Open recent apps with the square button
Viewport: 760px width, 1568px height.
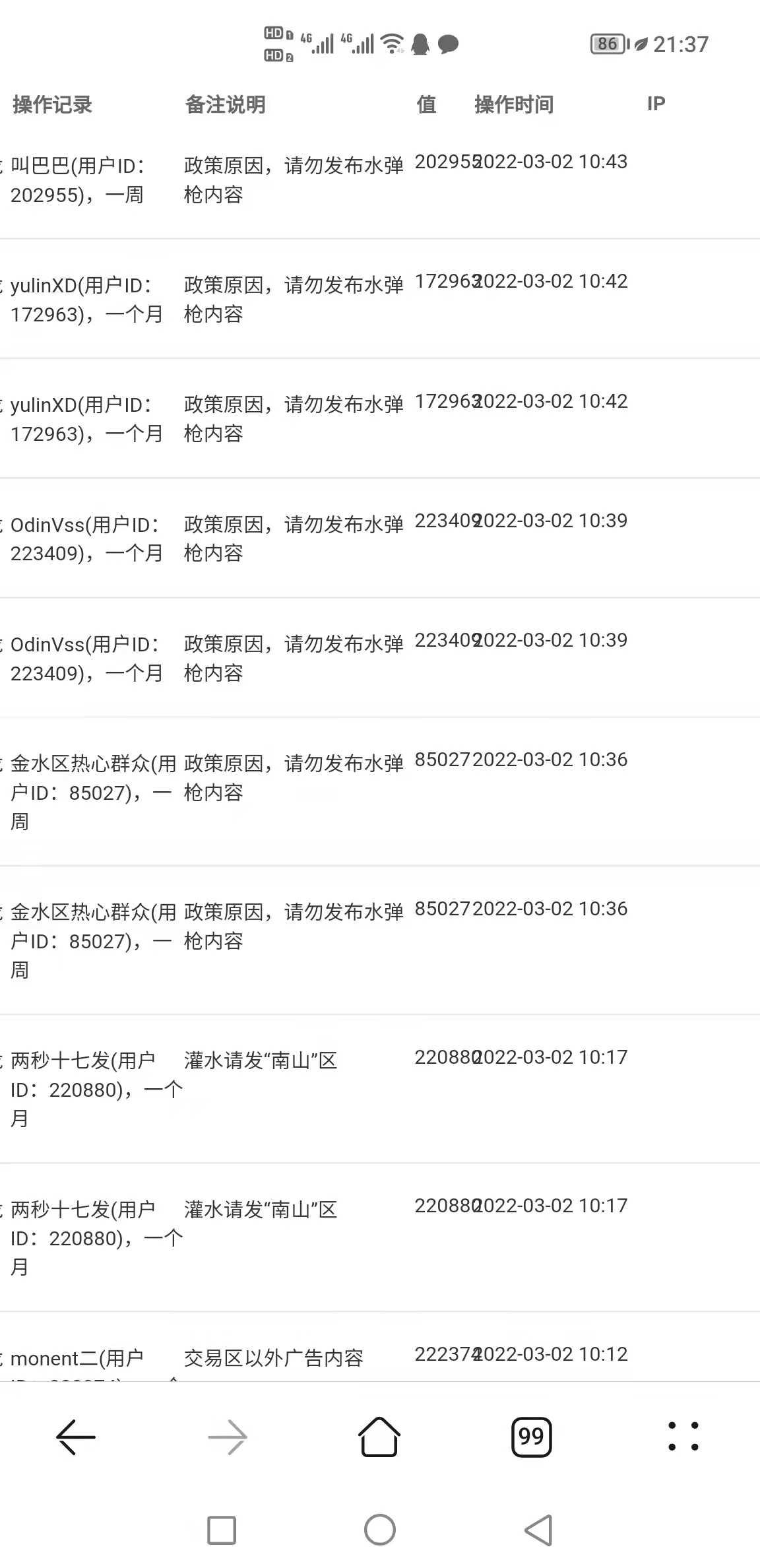(x=222, y=1530)
